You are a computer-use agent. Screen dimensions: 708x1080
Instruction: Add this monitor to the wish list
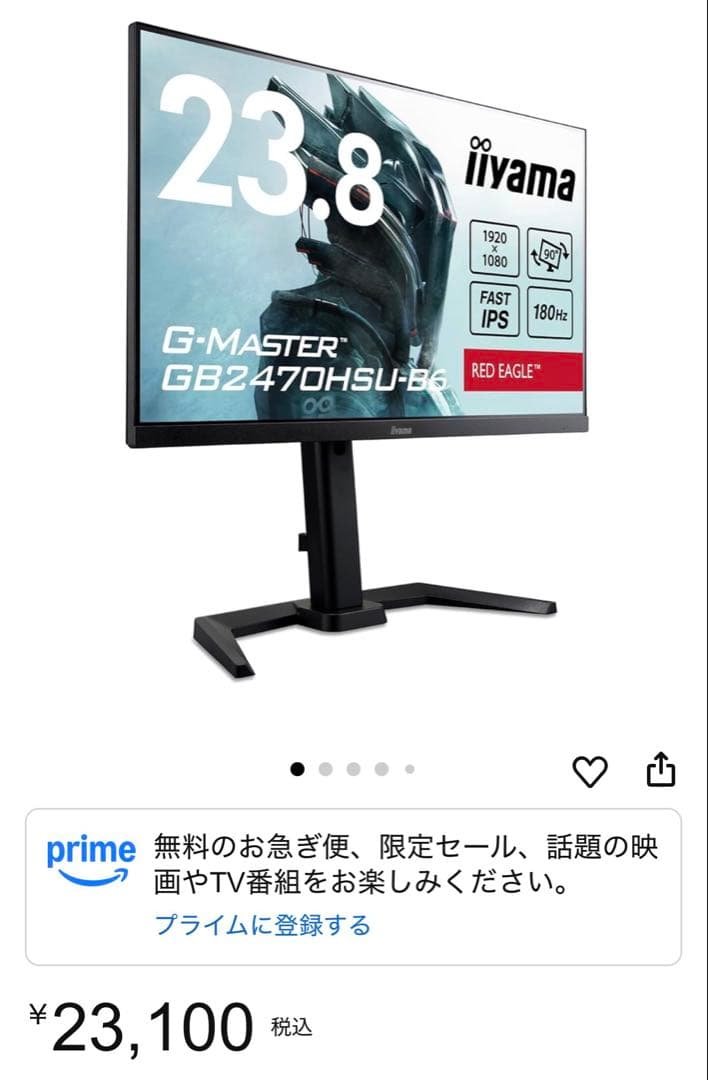(x=590, y=771)
